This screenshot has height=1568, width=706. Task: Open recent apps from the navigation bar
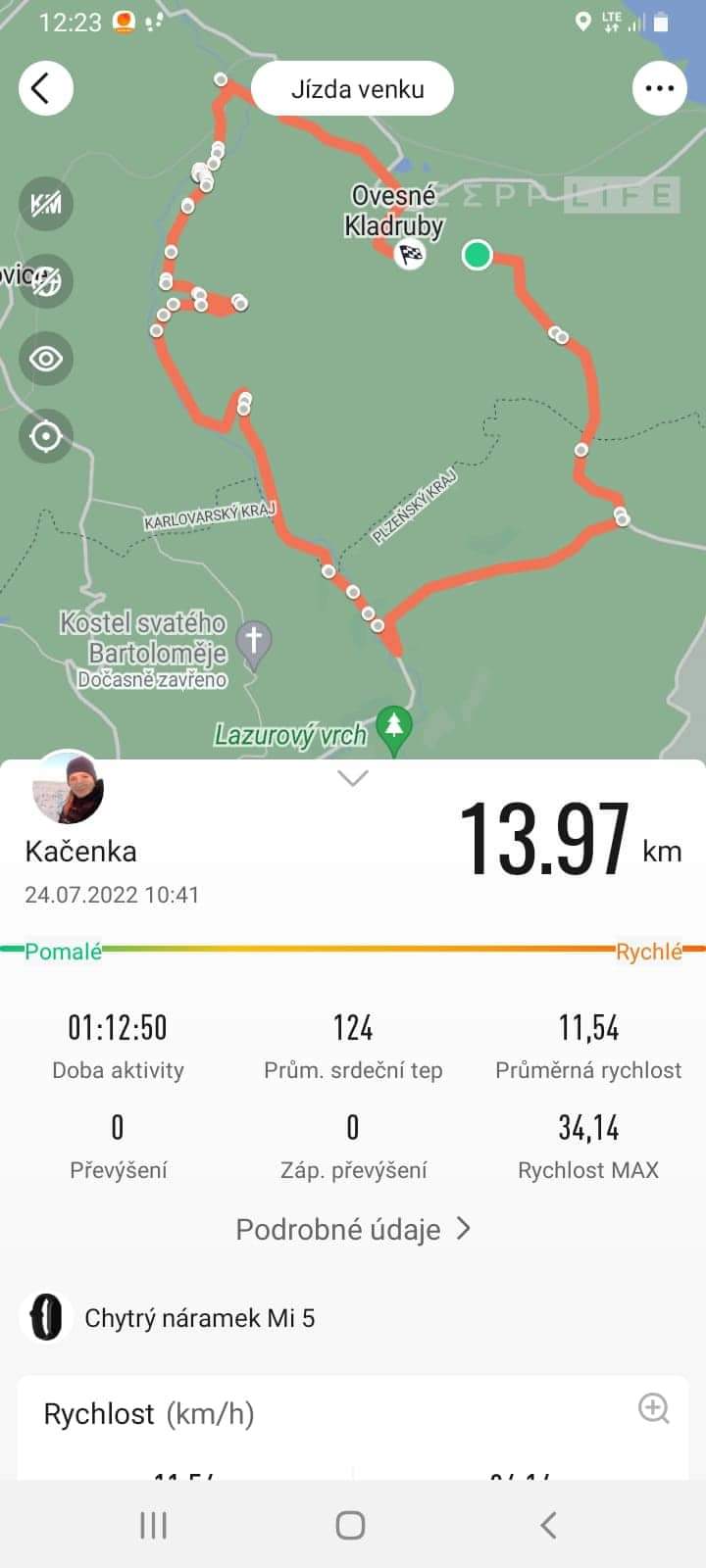(x=154, y=1525)
